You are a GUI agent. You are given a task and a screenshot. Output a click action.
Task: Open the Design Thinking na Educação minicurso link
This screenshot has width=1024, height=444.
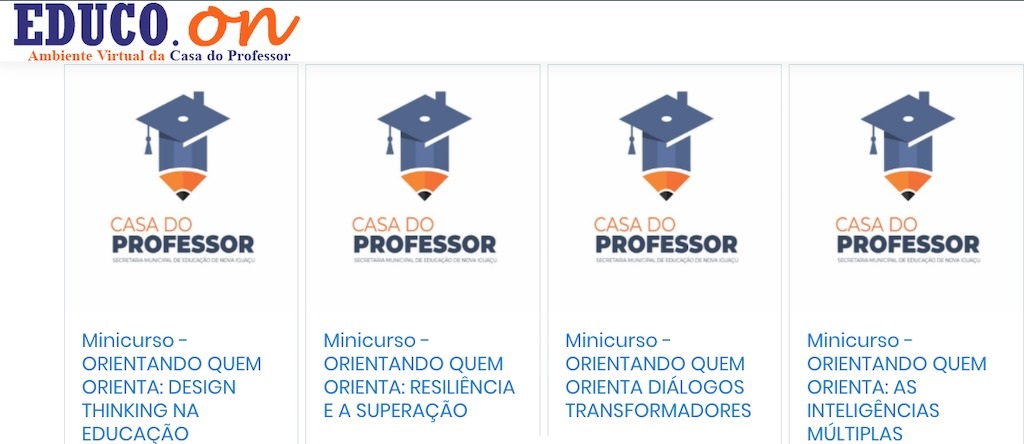click(171, 386)
